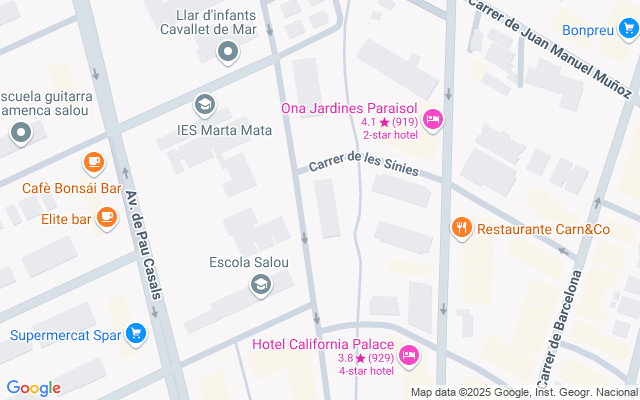Screen dimensions: 640x400
Task: Tap the Elite bar pin
Action: pyautogui.click(x=107, y=218)
